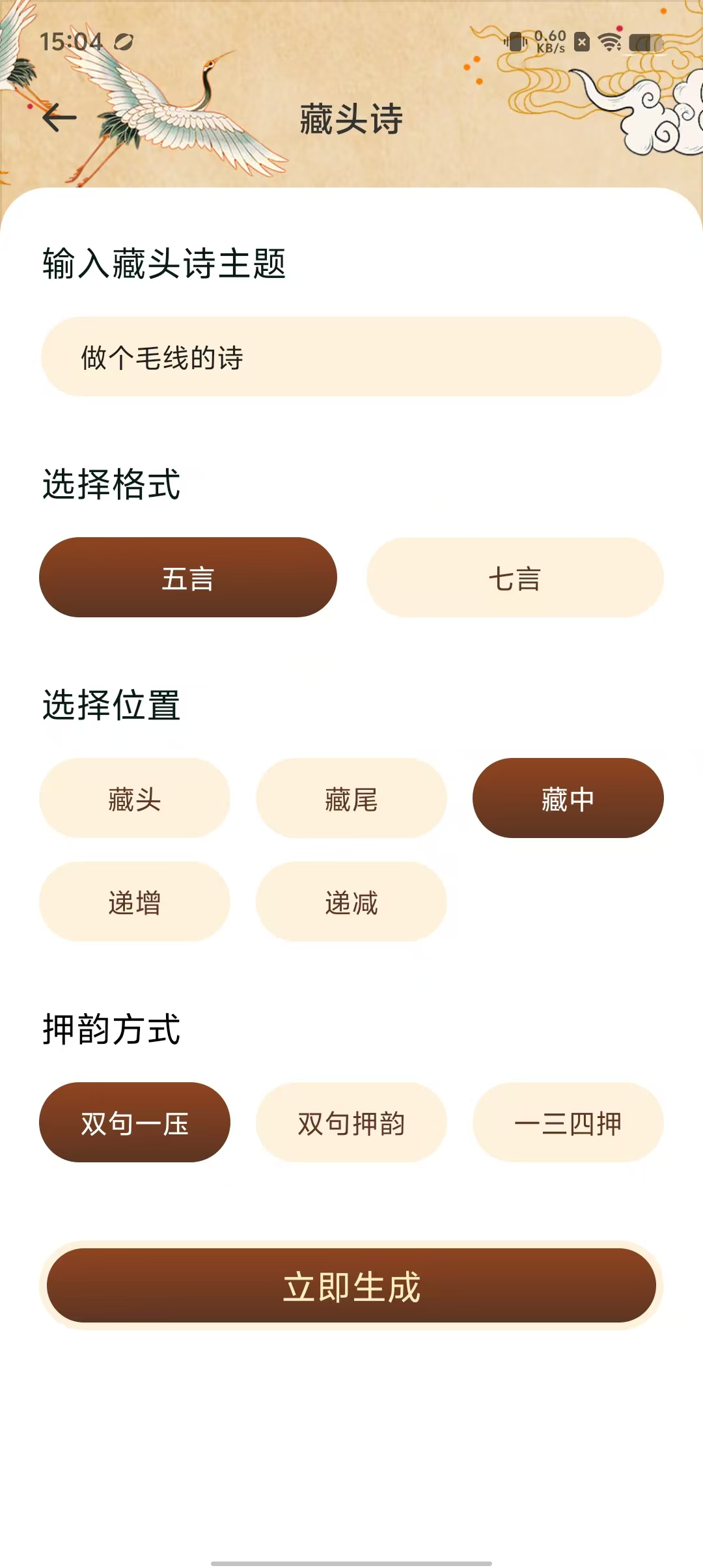
Task: Go back using the top-left arrow
Action: tap(59, 118)
